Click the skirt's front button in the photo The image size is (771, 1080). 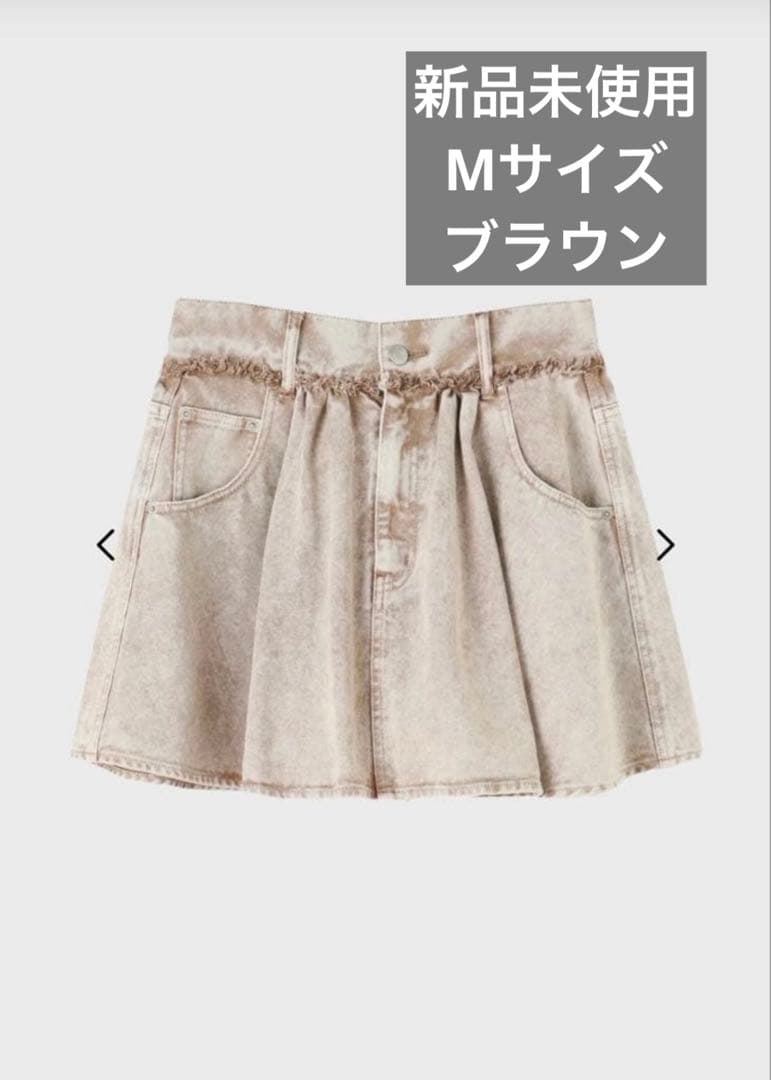click(396, 355)
